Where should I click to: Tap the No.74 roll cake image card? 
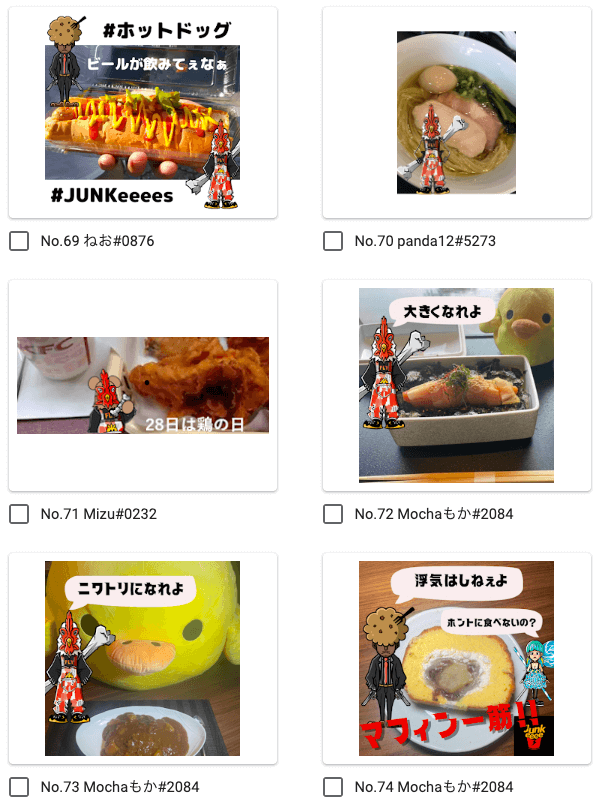pyautogui.click(x=457, y=658)
